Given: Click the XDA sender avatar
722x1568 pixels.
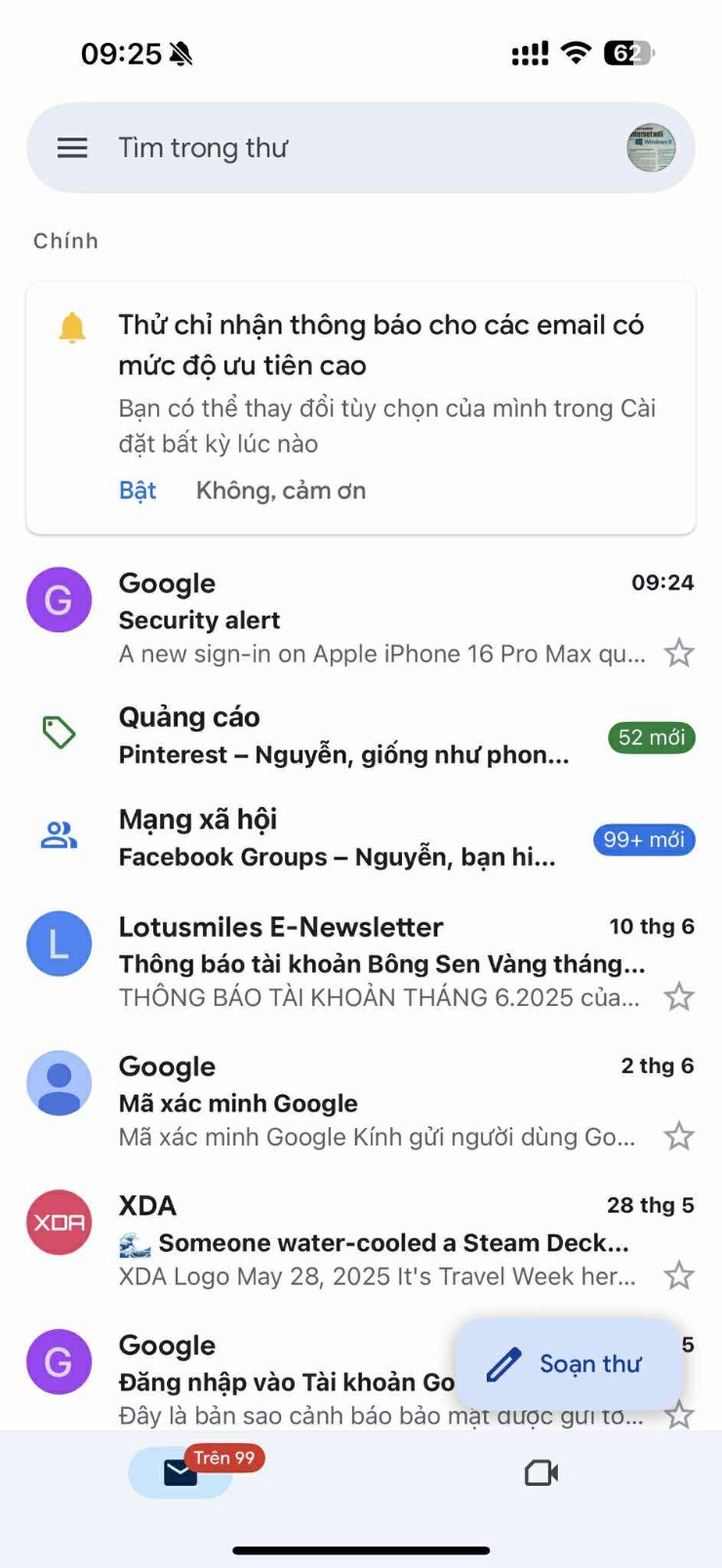Looking at the screenshot, I should click(x=59, y=1222).
